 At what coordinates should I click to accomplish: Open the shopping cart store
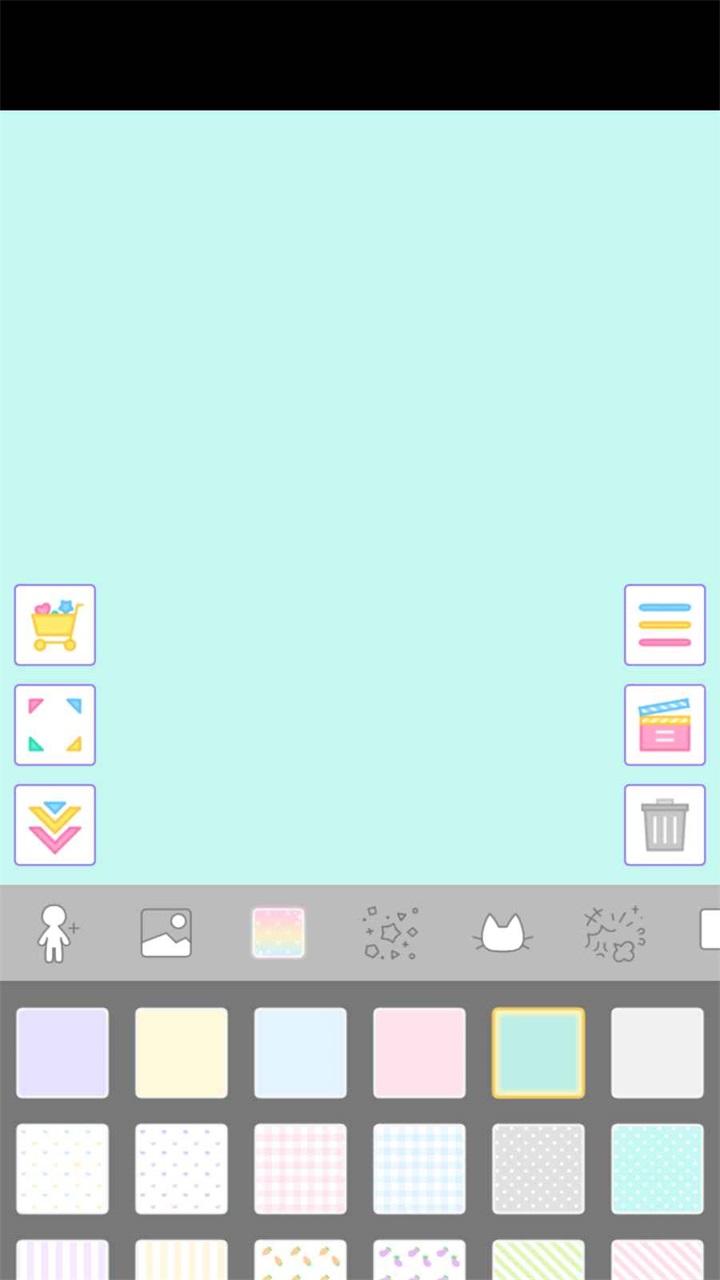click(55, 625)
